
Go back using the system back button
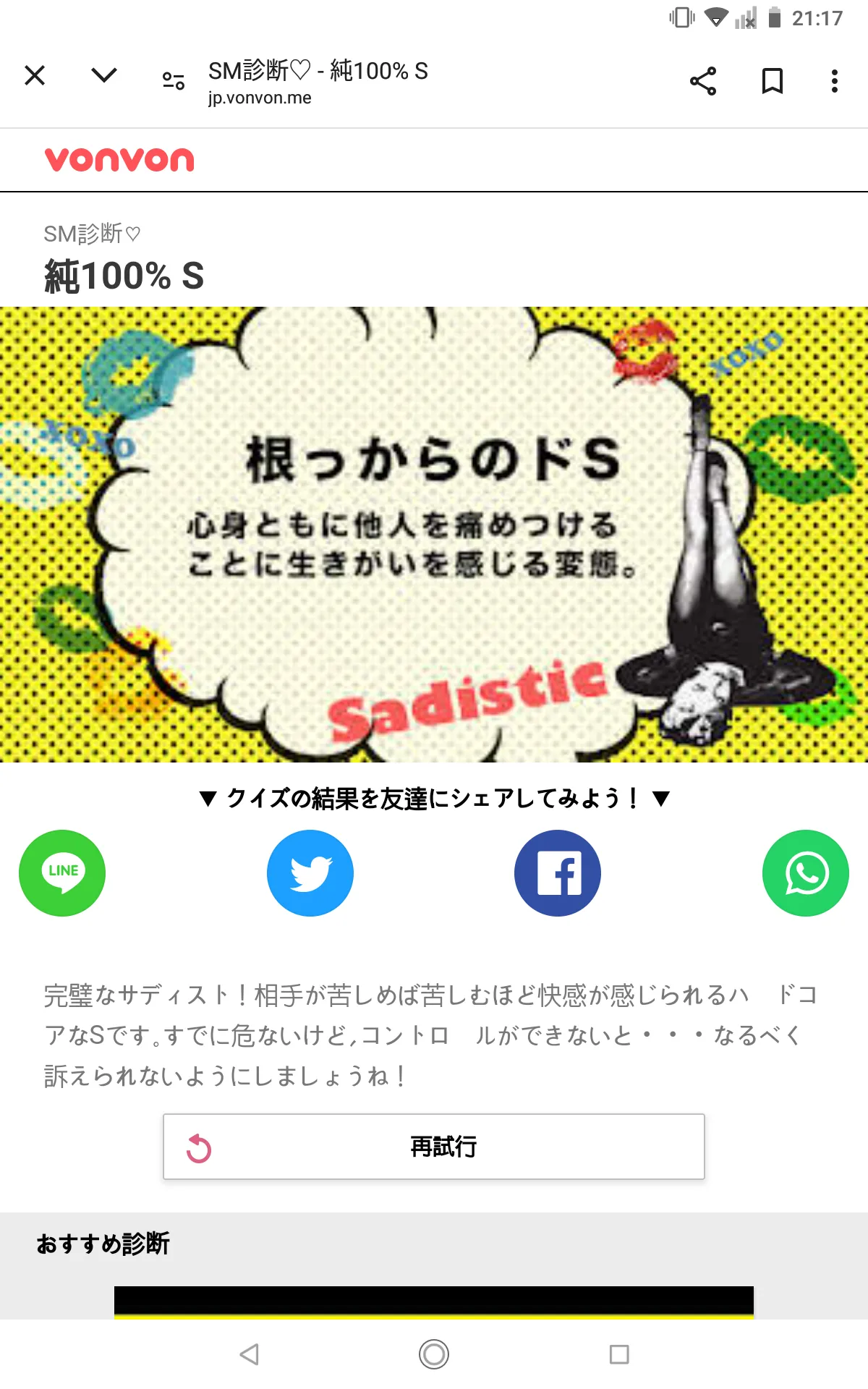pyautogui.click(x=250, y=1354)
